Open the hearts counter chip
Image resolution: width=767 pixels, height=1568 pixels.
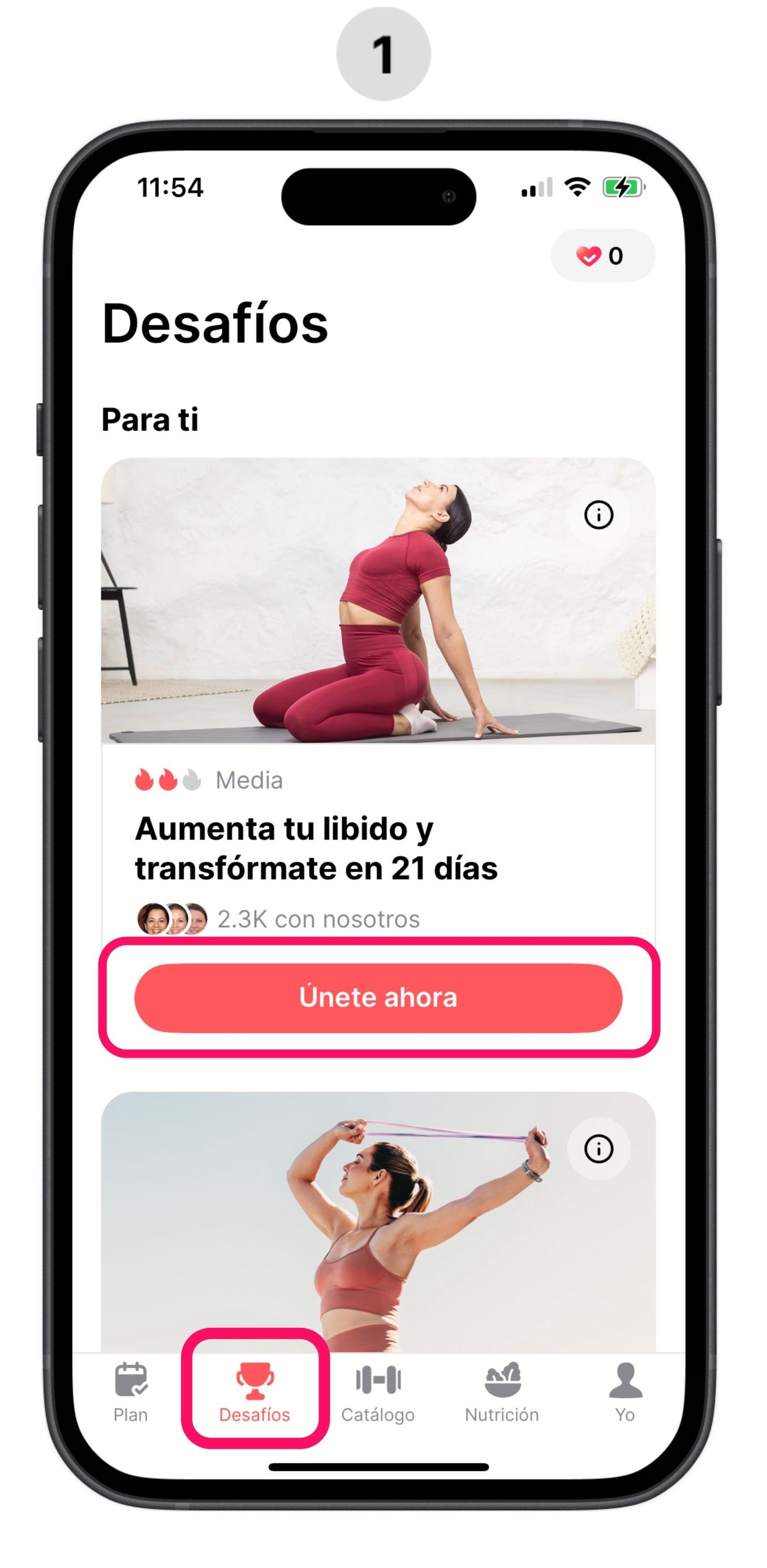click(x=602, y=256)
